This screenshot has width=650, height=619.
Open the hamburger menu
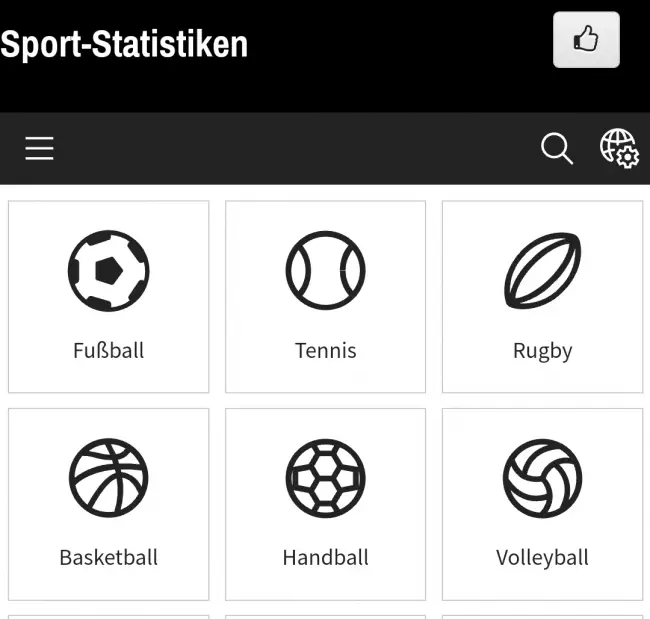pyautogui.click(x=39, y=149)
